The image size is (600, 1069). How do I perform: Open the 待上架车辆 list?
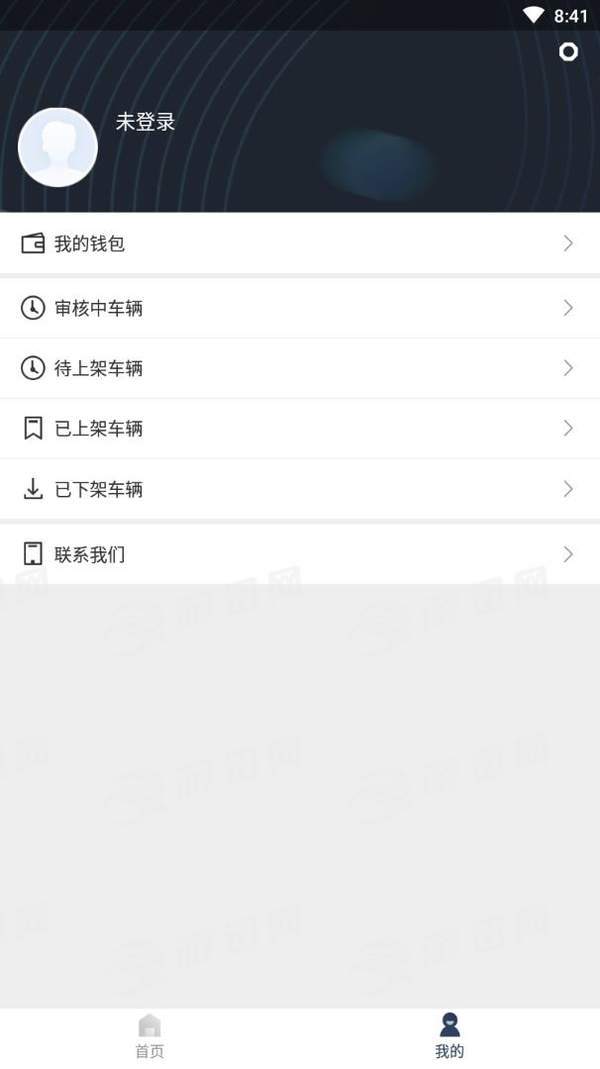pyautogui.click(x=300, y=368)
